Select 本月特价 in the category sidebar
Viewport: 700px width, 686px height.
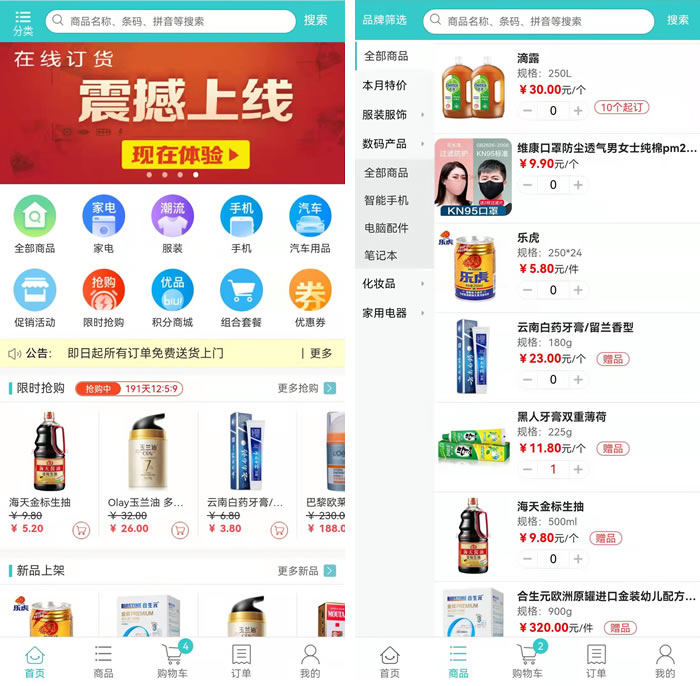tap(385, 86)
